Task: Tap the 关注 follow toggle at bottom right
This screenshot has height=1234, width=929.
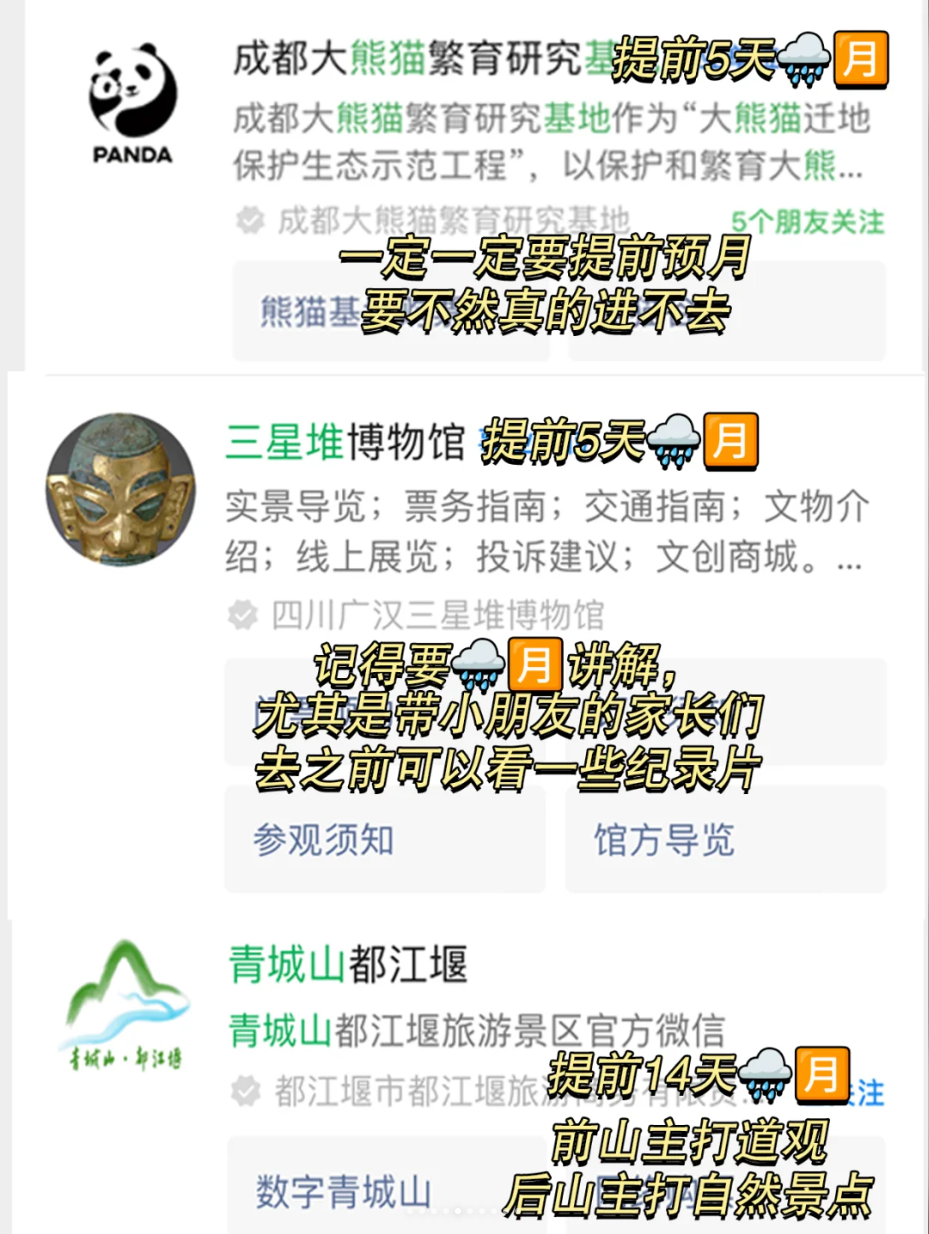Action: pyautogui.click(x=865, y=1092)
